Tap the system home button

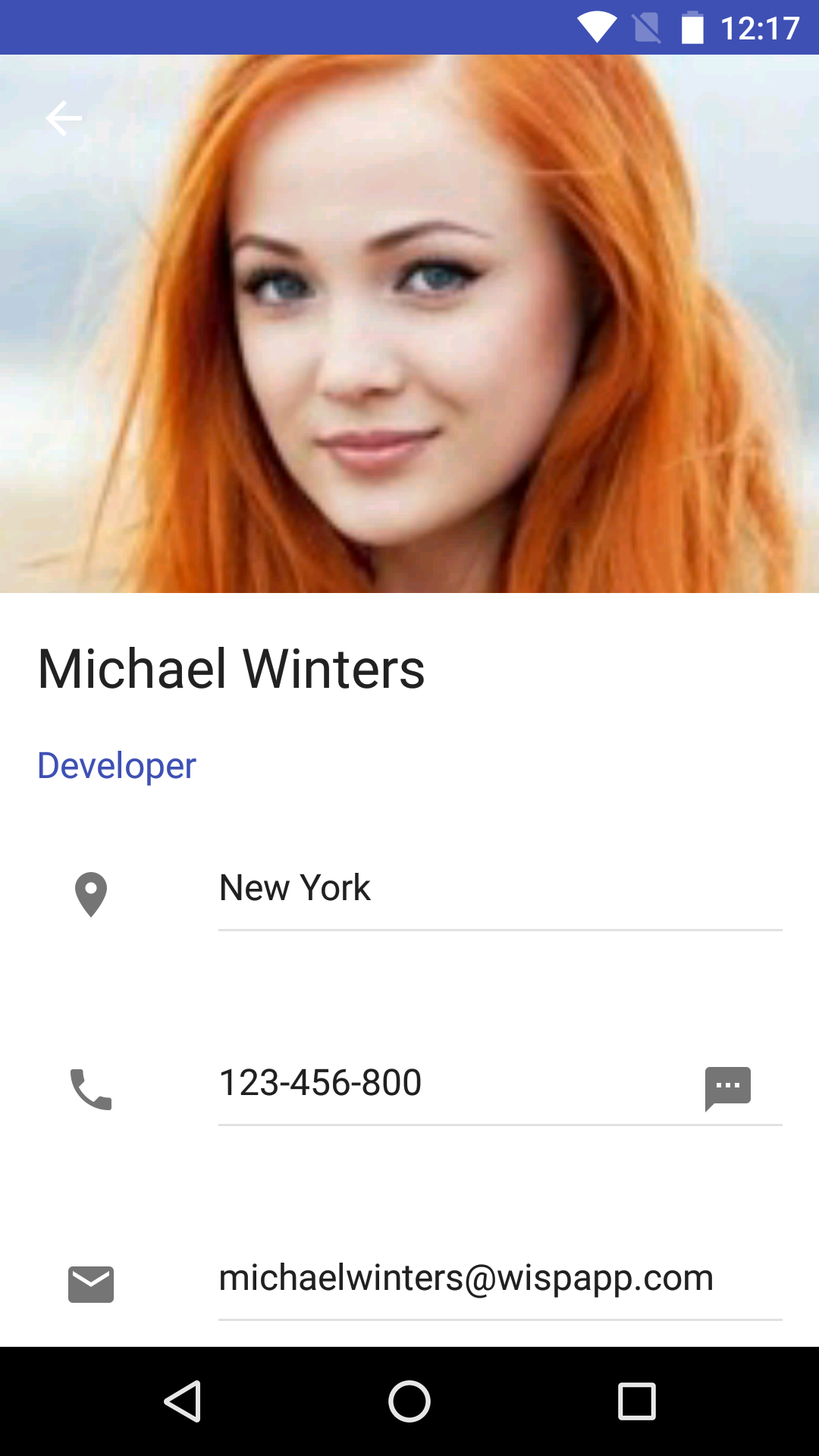tap(409, 1401)
